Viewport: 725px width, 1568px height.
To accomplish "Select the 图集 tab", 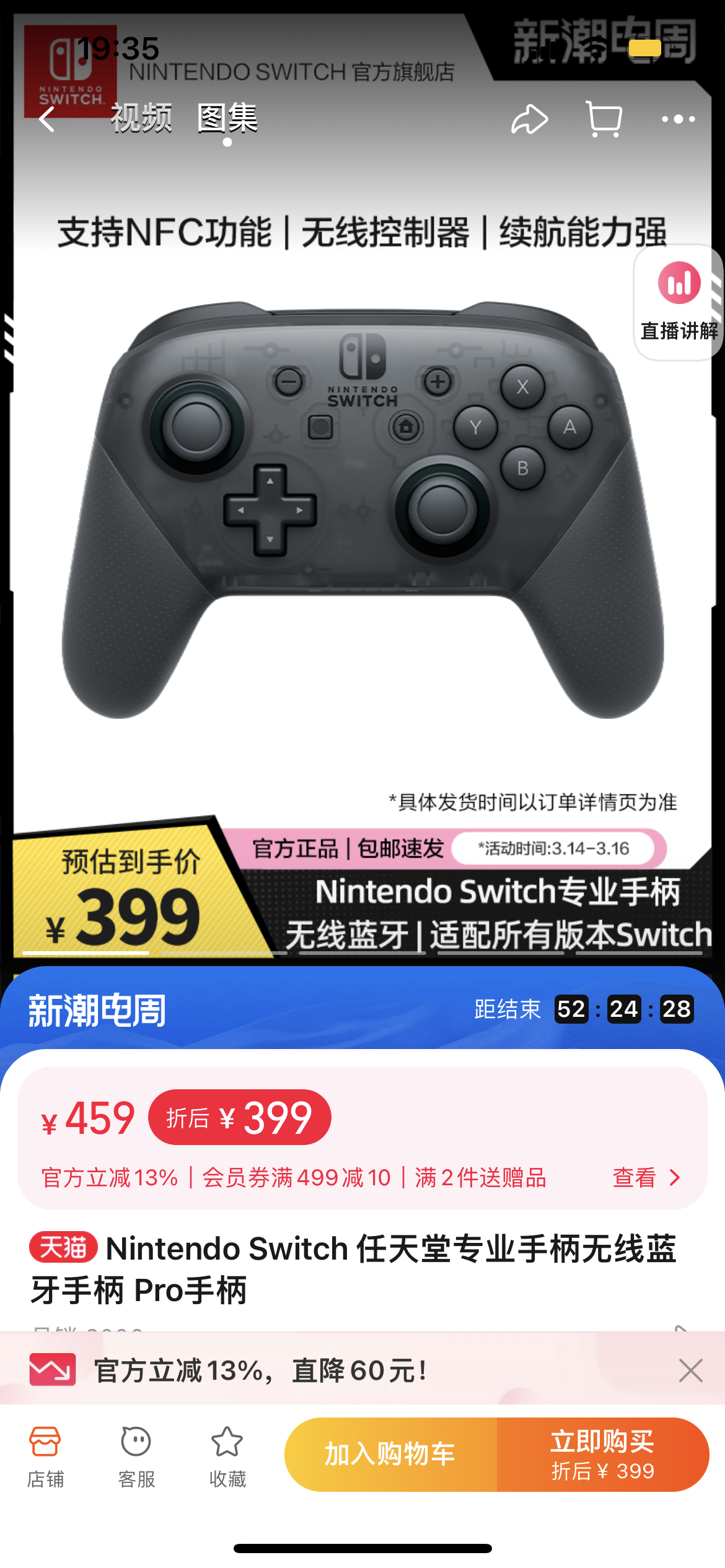I will [227, 118].
